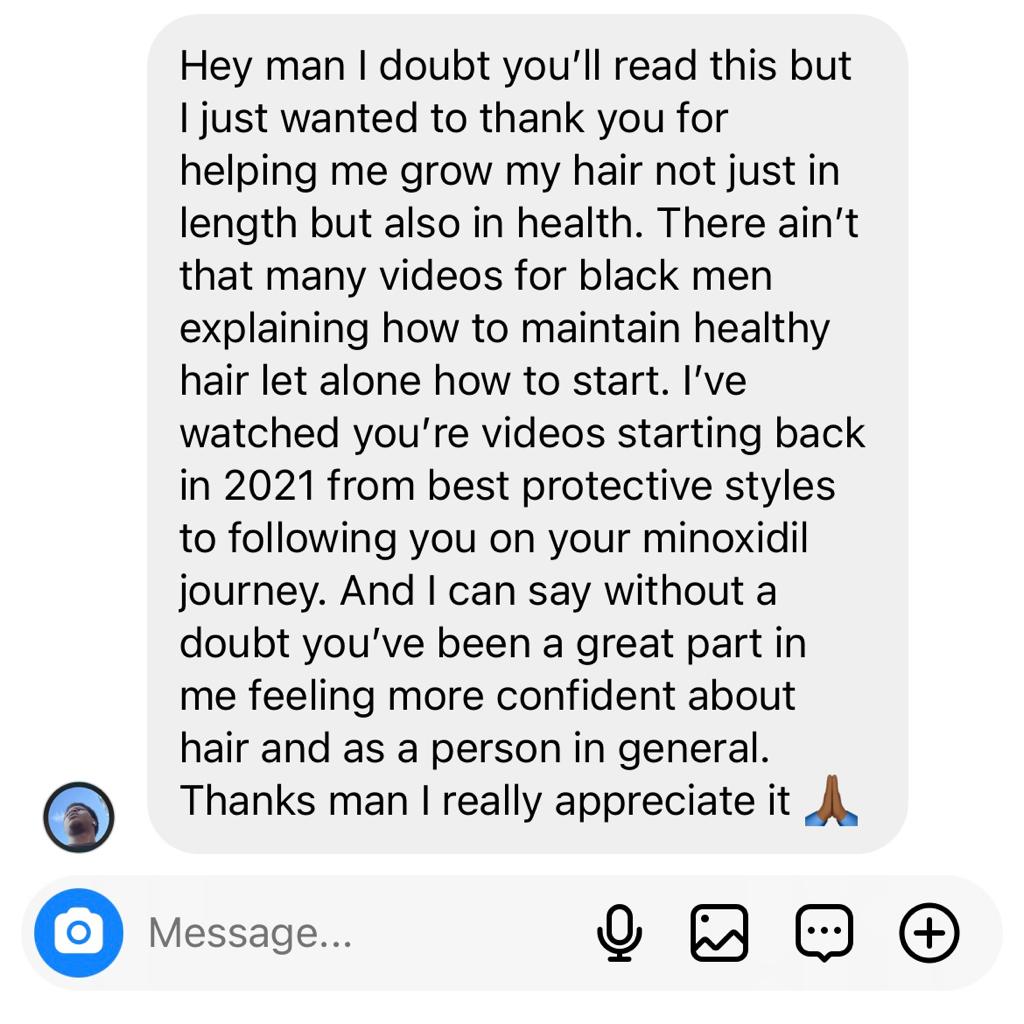Open the sender's profile picture
The width and height of the screenshot is (1024, 1024).
(x=79, y=817)
